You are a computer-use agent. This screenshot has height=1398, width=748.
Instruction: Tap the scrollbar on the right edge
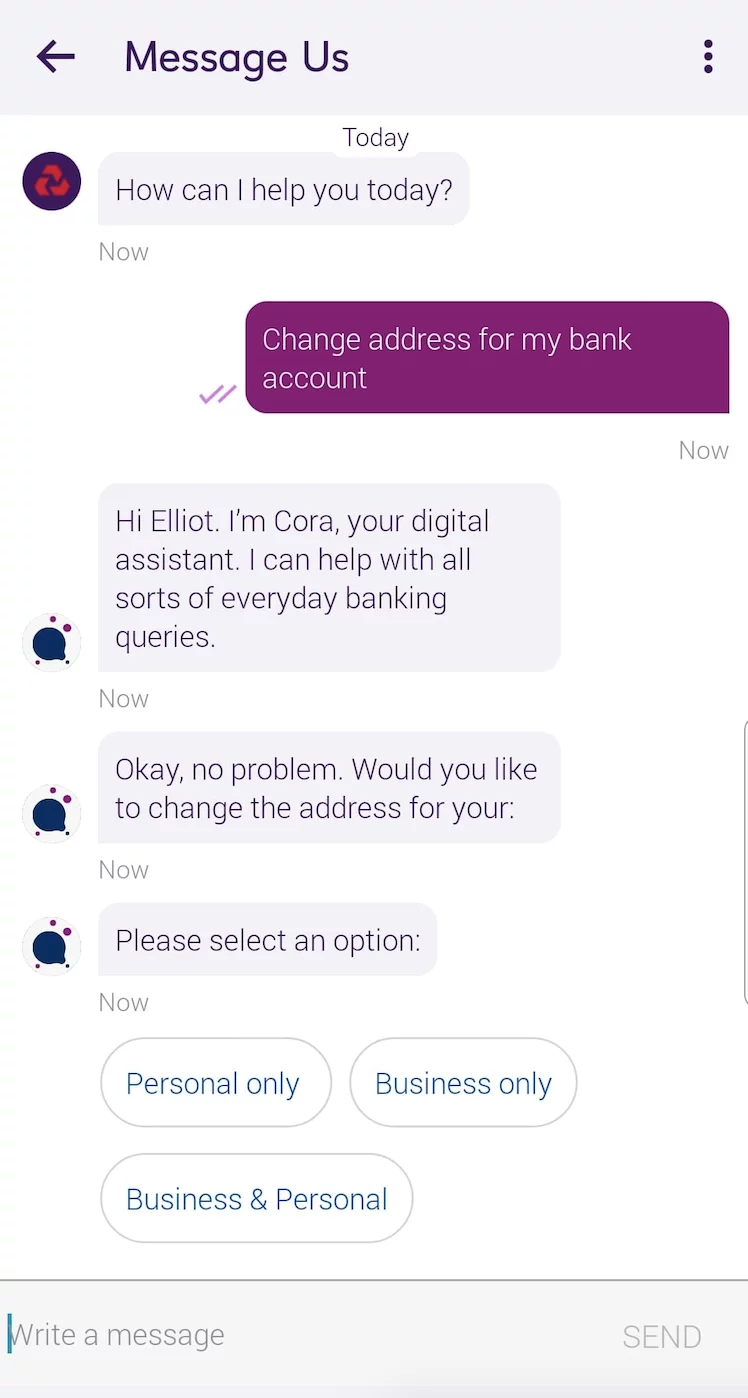coord(745,860)
